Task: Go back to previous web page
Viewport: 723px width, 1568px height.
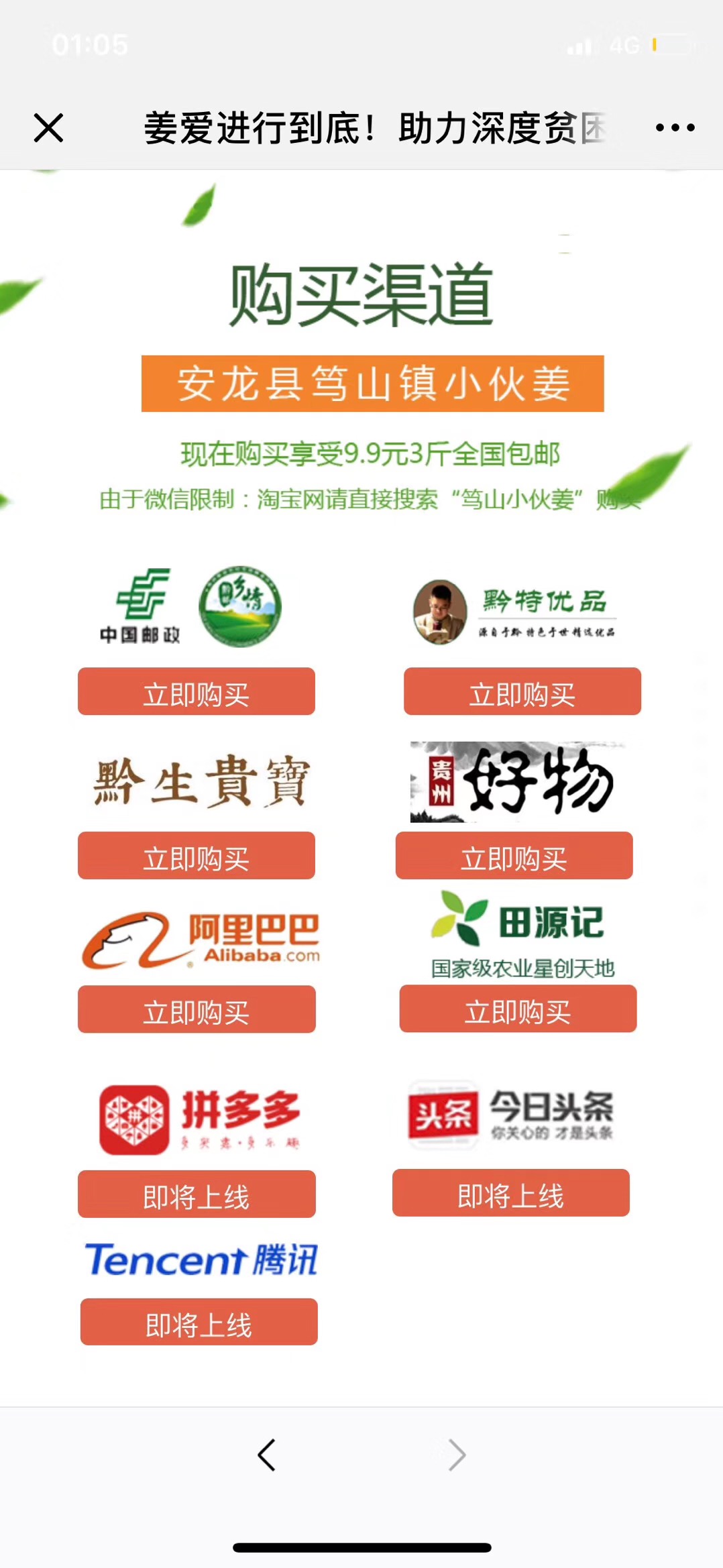Action: [x=266, y=1455]
